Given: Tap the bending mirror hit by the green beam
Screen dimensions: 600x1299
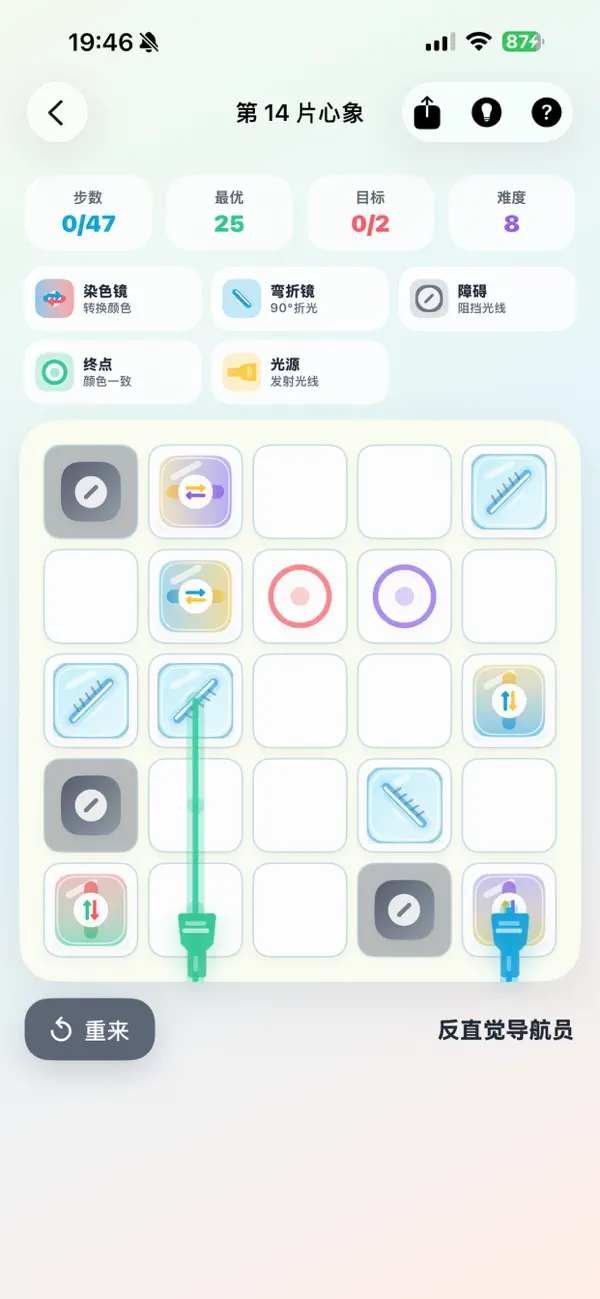Looking at the screenshot, I should [196, 701].
